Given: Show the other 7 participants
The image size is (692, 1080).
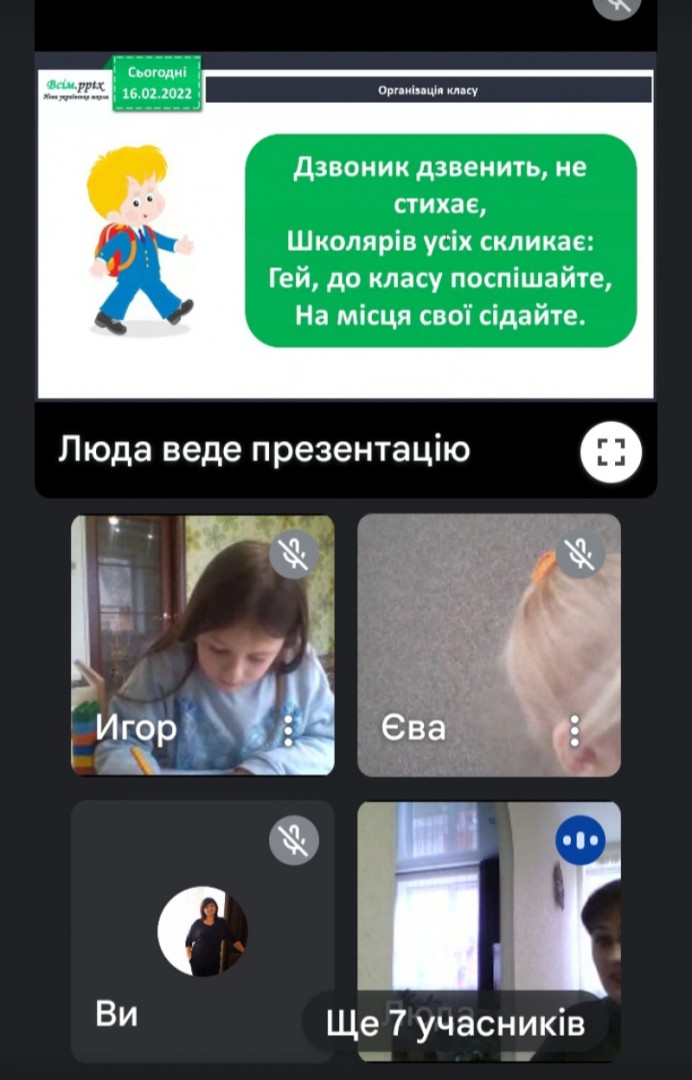Looking at the screenshot, I should [455, 1023].
